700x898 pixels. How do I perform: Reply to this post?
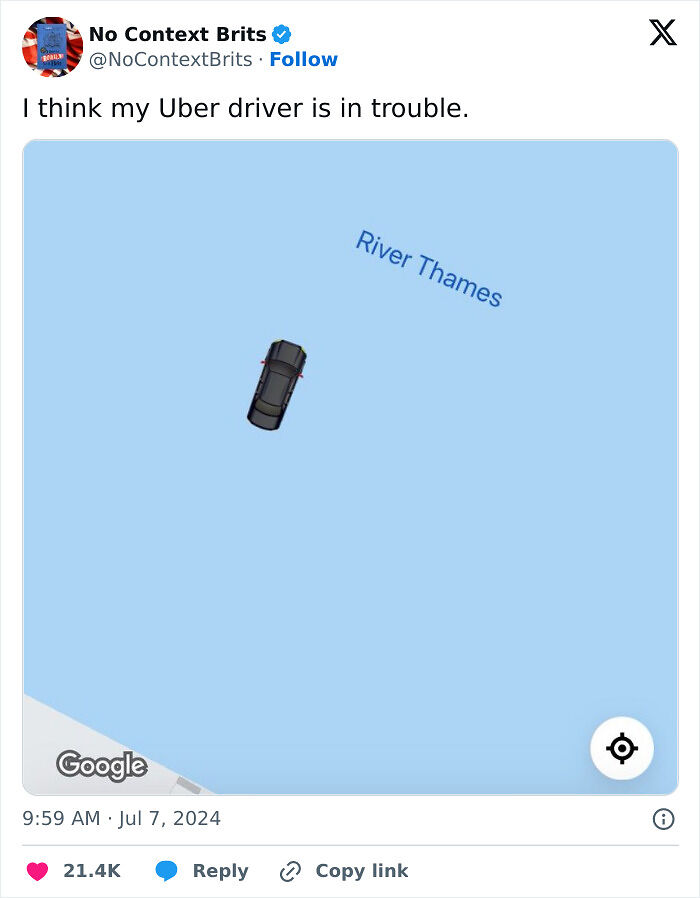coord(202,871)
